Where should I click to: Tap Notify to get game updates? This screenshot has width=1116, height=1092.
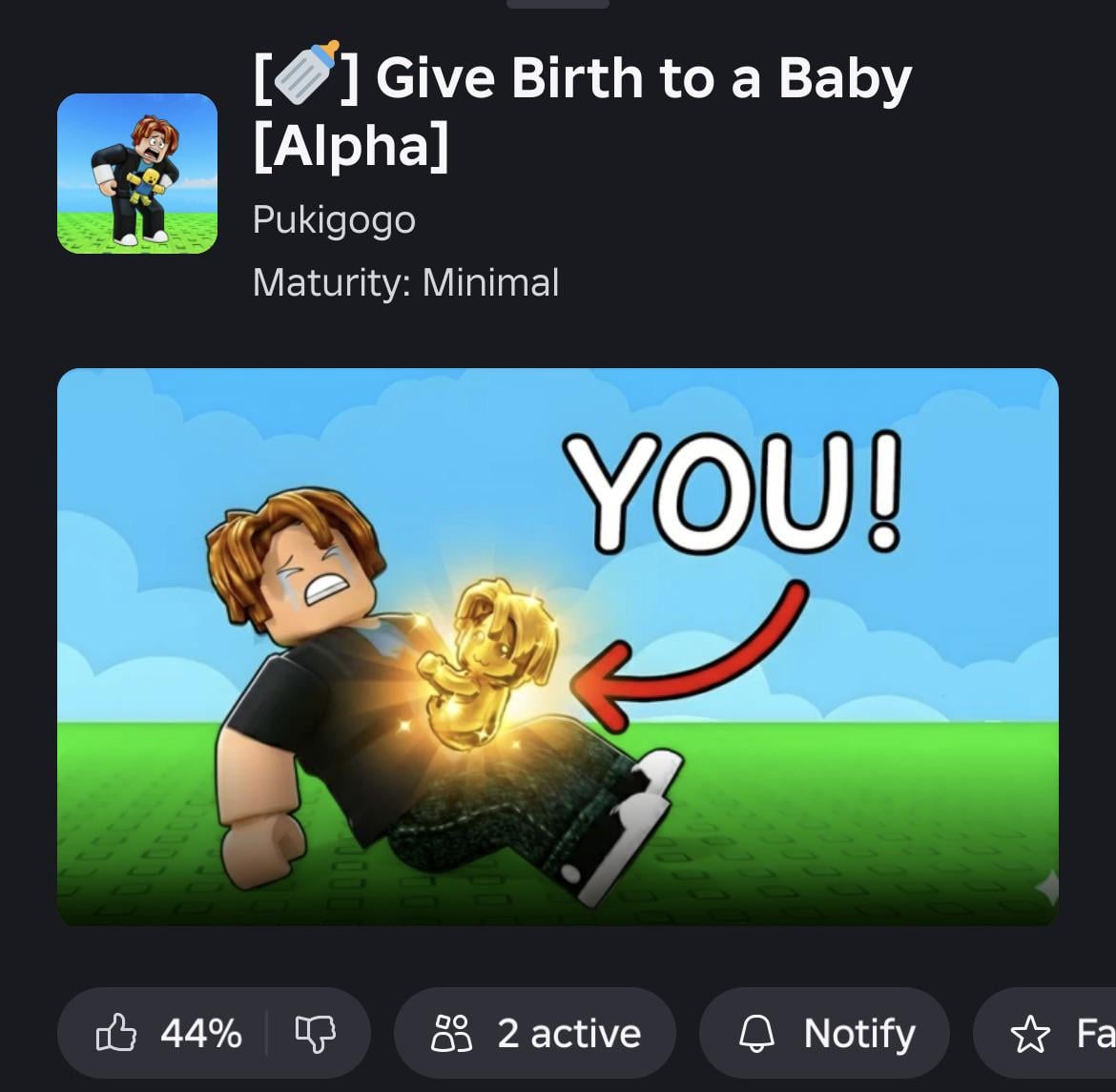[x=825, y=1033]
